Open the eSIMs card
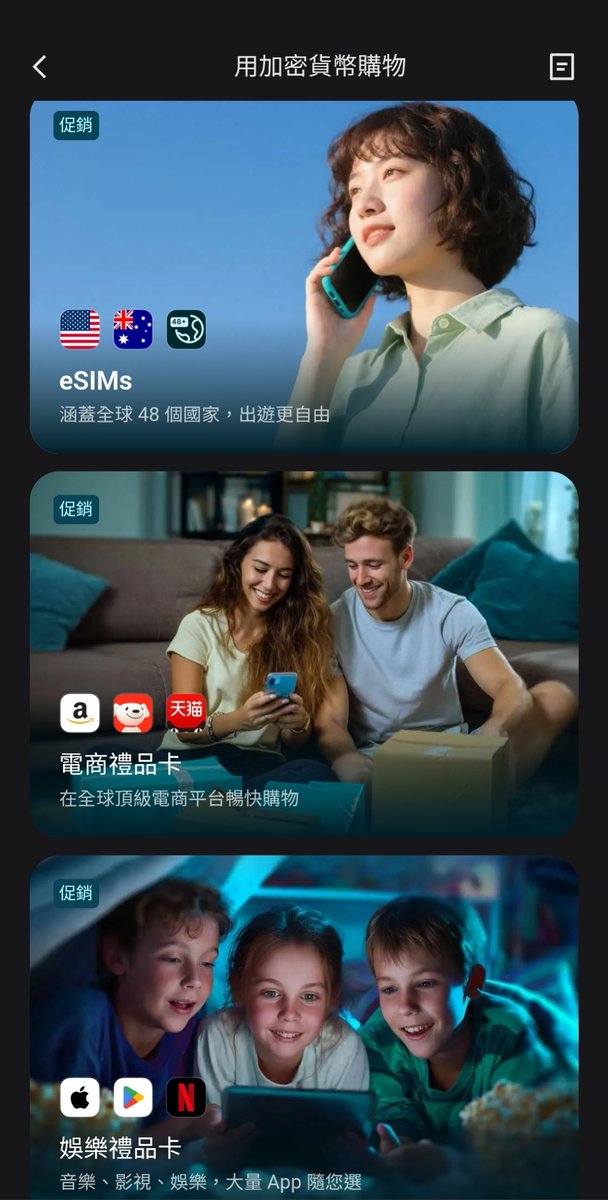 tap(304, 275)
